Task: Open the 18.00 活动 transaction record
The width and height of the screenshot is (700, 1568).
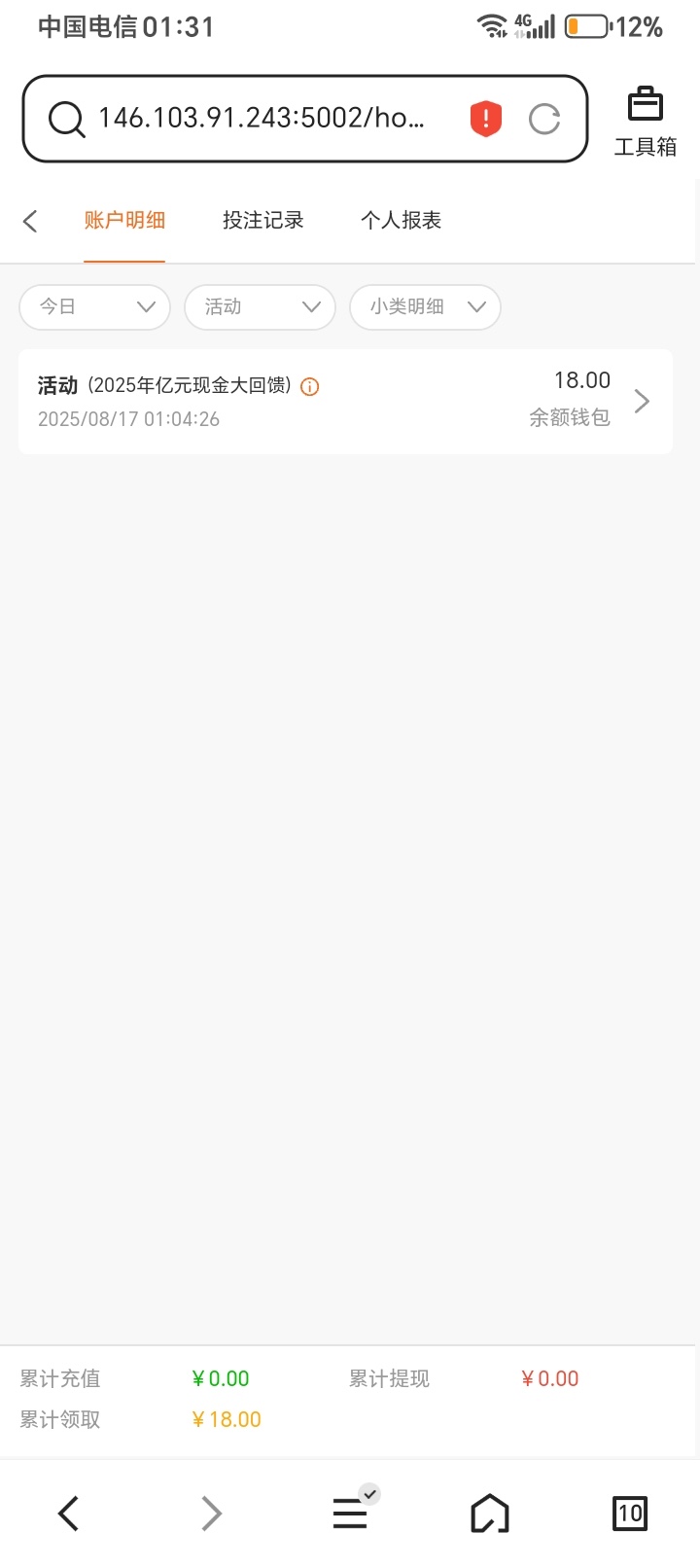Action: (x=345, y=401)
